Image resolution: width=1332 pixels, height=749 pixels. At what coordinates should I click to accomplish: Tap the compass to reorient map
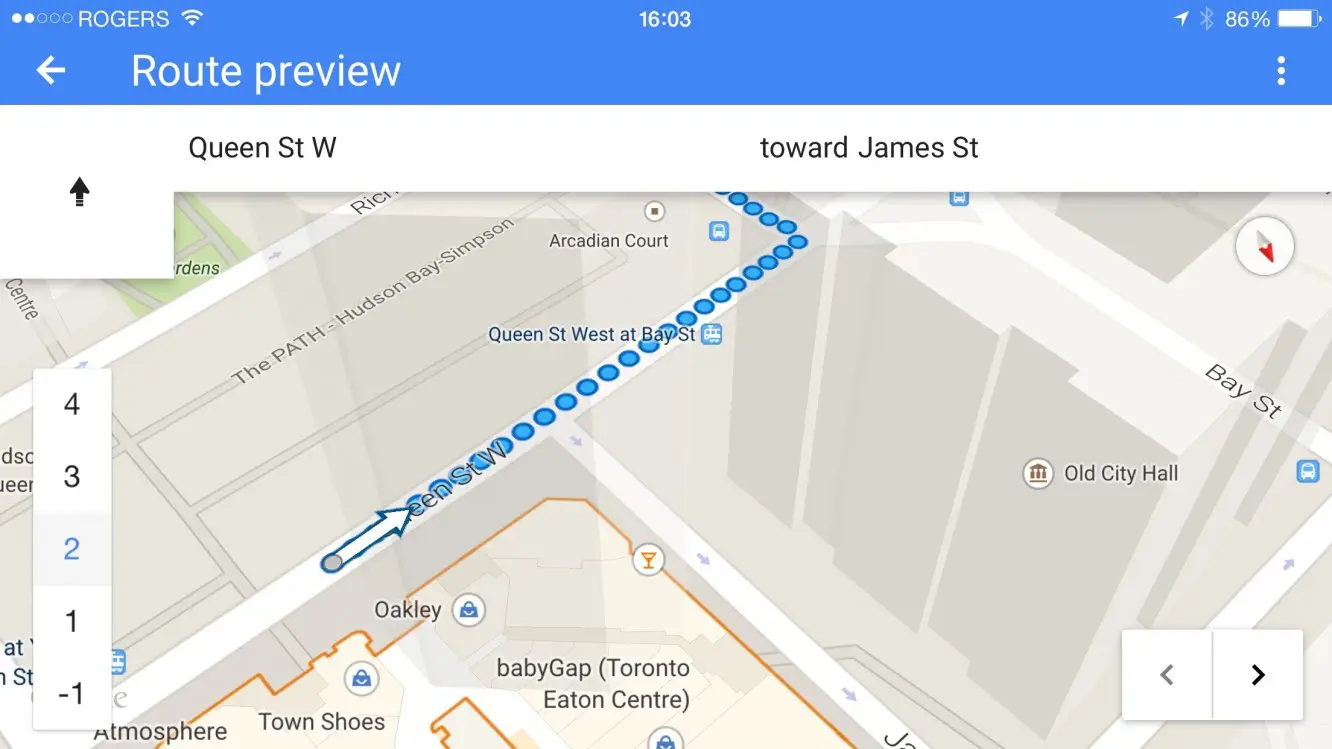tap(1264, 246)
